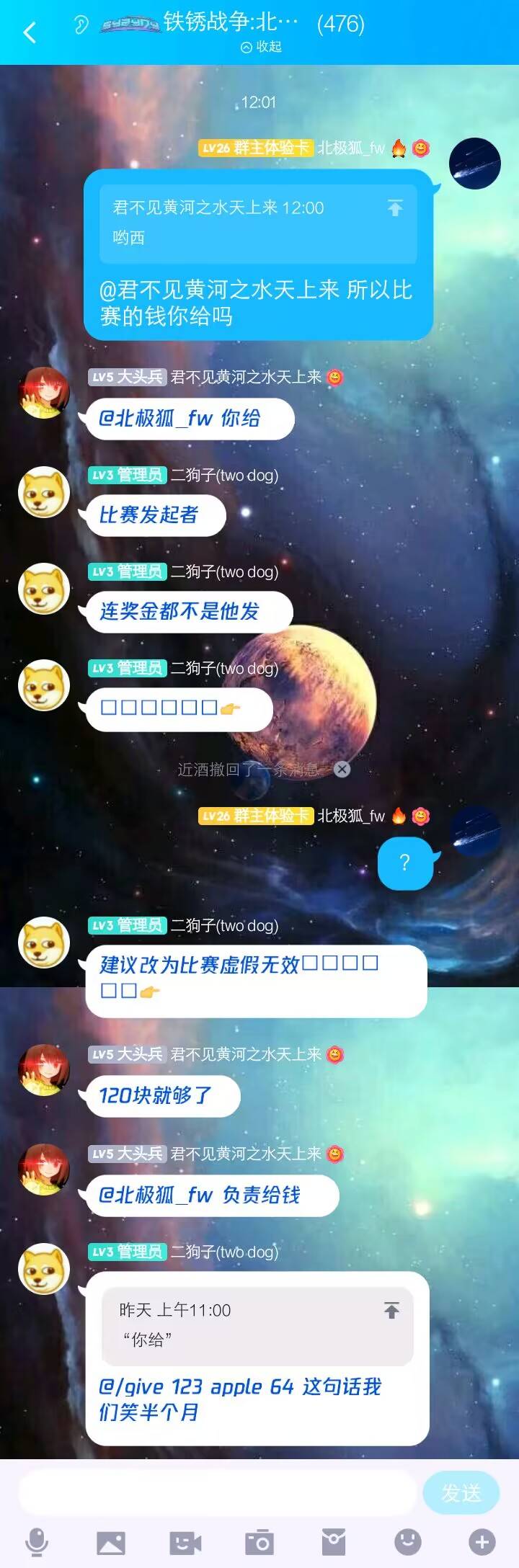Viewport: 519px width, 1568px height.
Task: Tap the 发送 send button
Action: (x=461, y=1493)
